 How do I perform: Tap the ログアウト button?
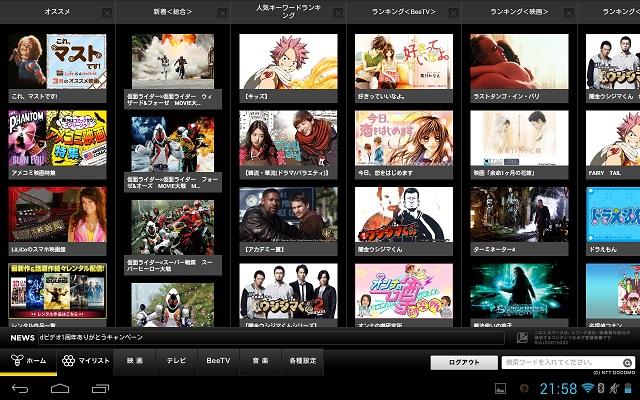[x=463, y=362]
